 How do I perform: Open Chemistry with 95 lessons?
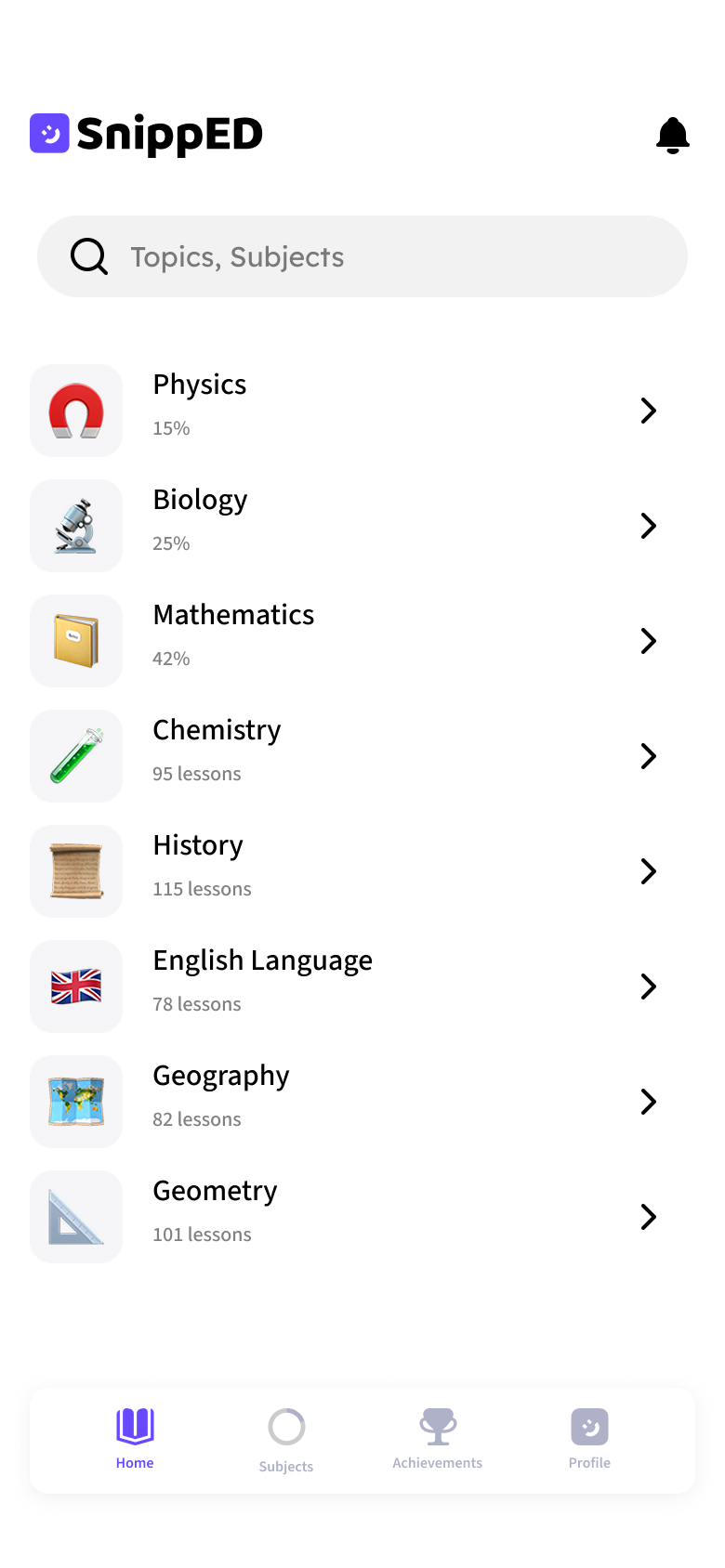coord(362,755)
